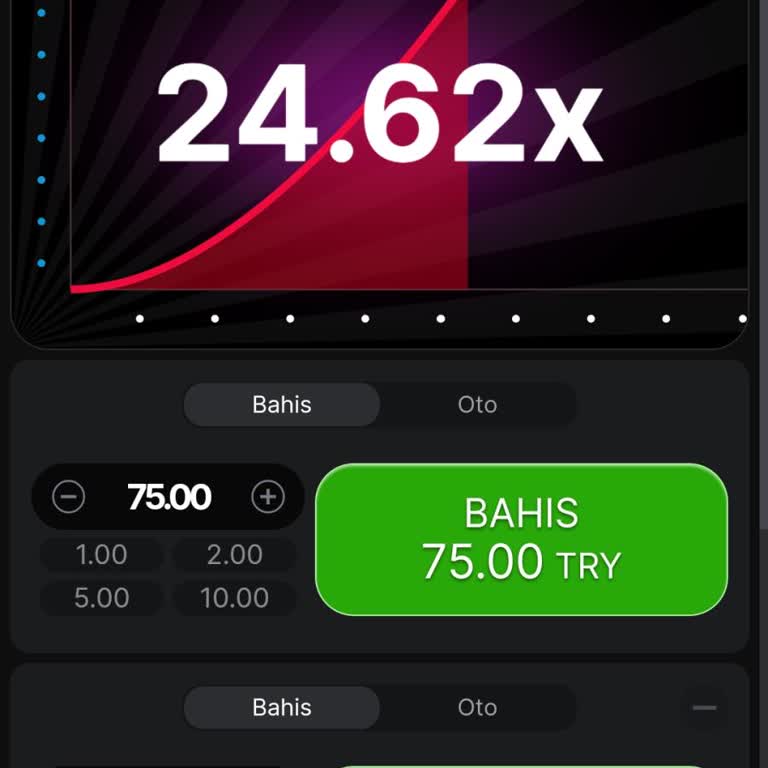The width and height of the screenshot is (768, 768).
Task: Select Bahis tab in first bet panel
Action: click(282, 405)
